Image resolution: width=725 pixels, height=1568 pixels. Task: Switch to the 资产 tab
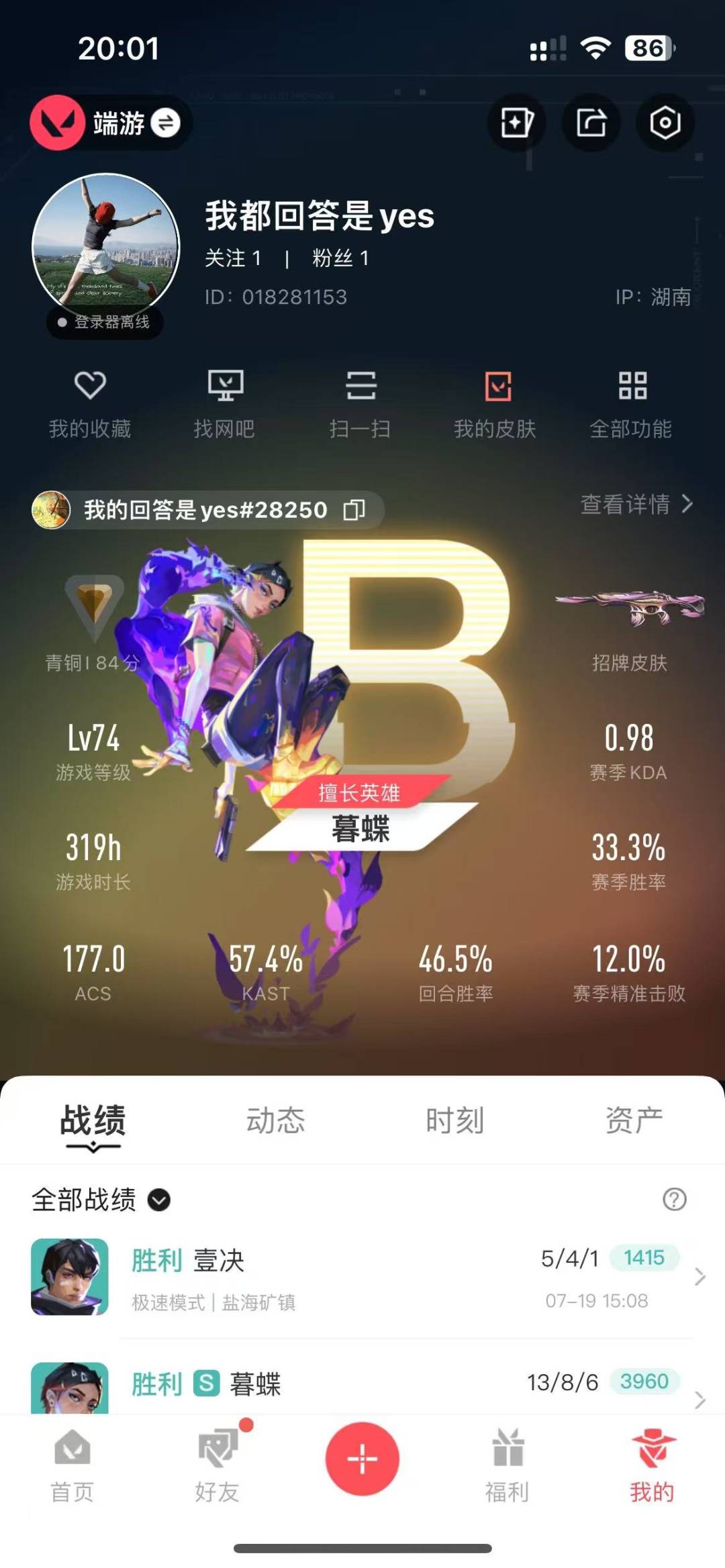coord(634,1120)
